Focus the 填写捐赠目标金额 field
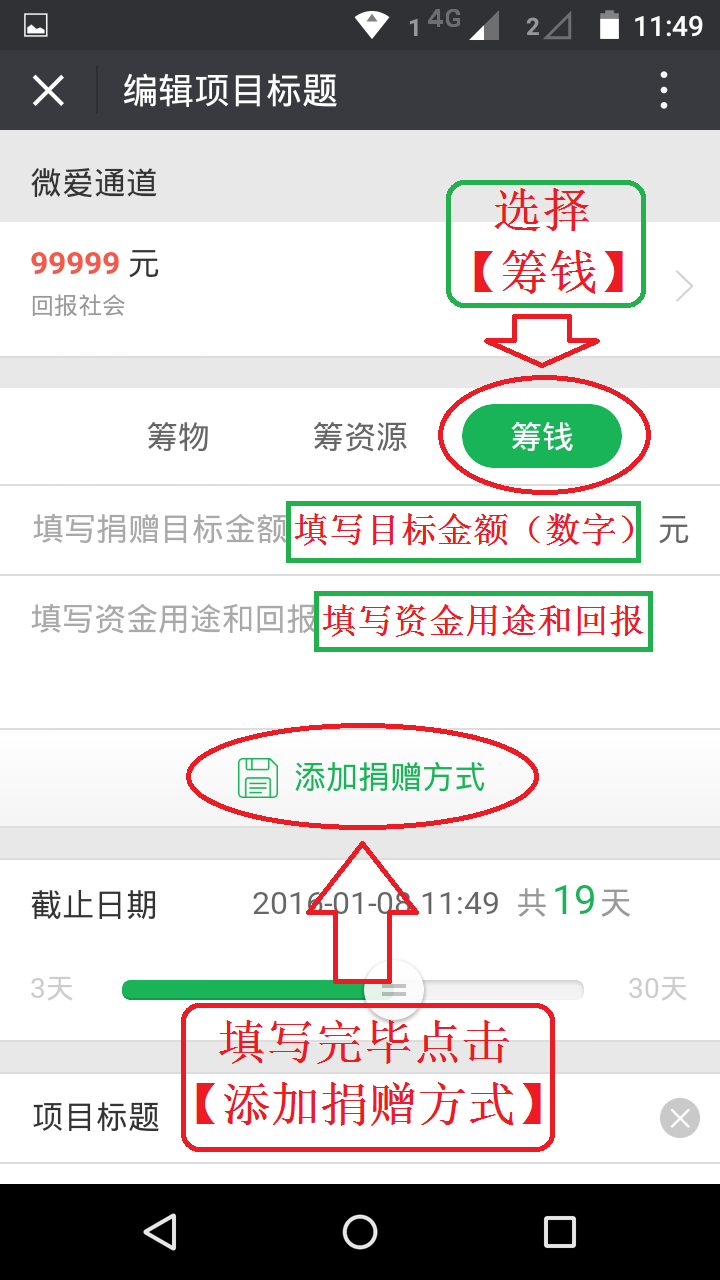The width and height of the screenshot is (720, 1280). click(x=340, y=529)
